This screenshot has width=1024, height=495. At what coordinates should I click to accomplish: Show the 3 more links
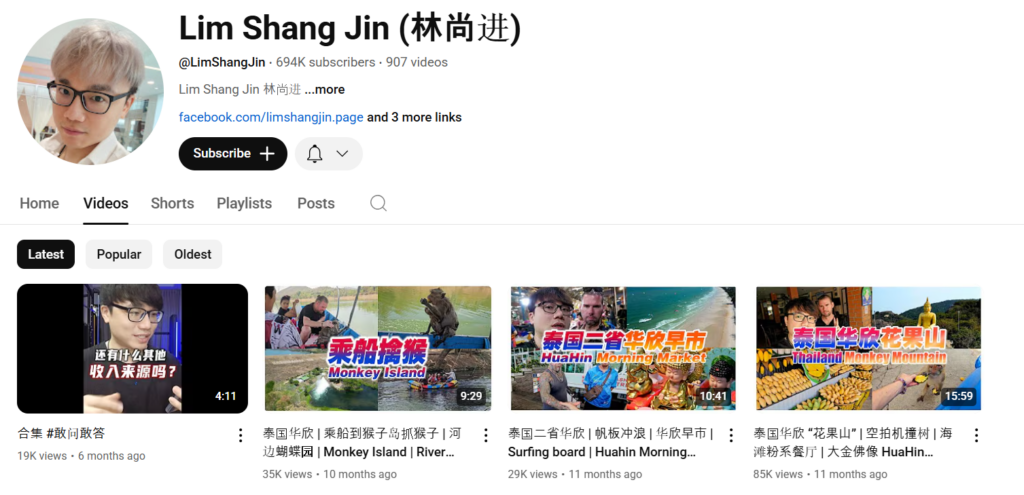click(414, 117)
